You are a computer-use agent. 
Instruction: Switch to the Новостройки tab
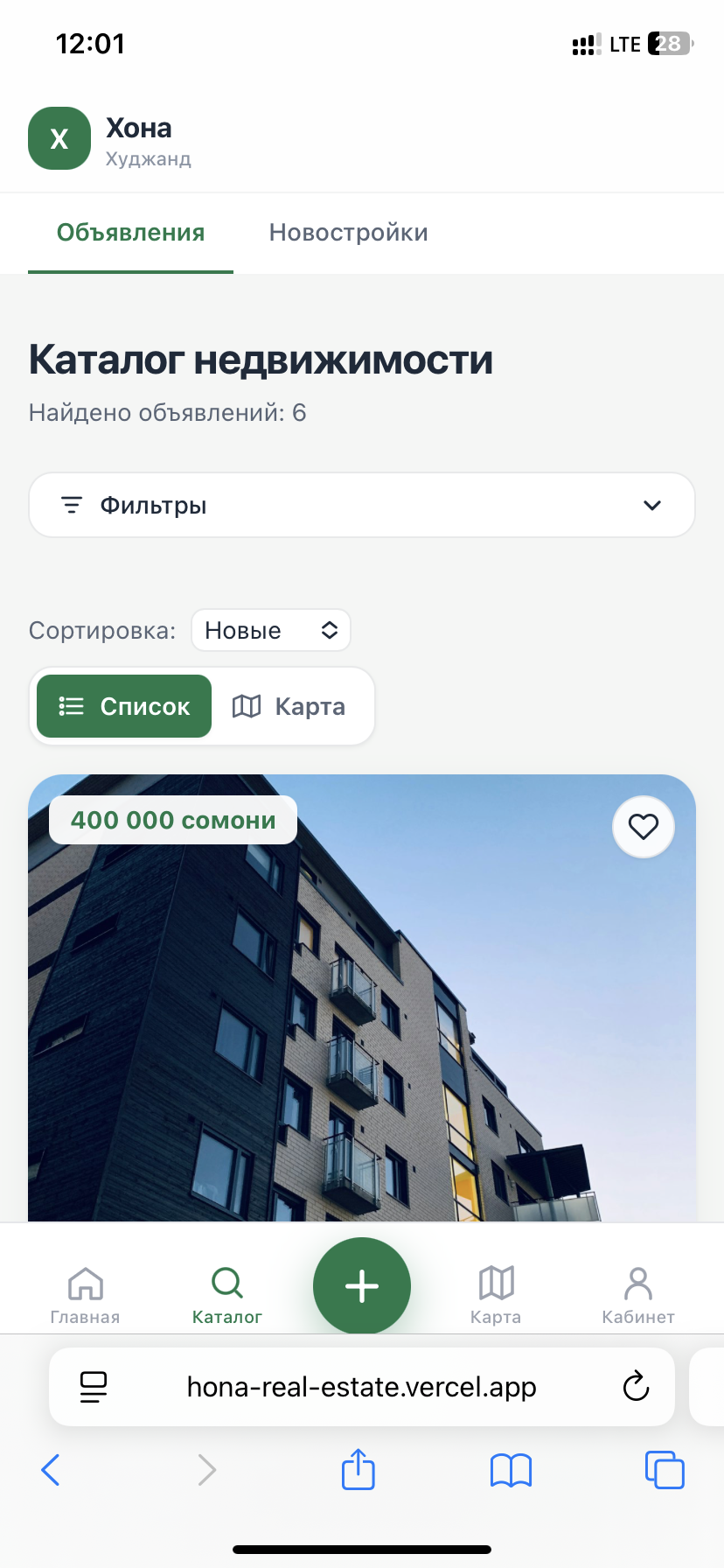[x=348, y=233]
